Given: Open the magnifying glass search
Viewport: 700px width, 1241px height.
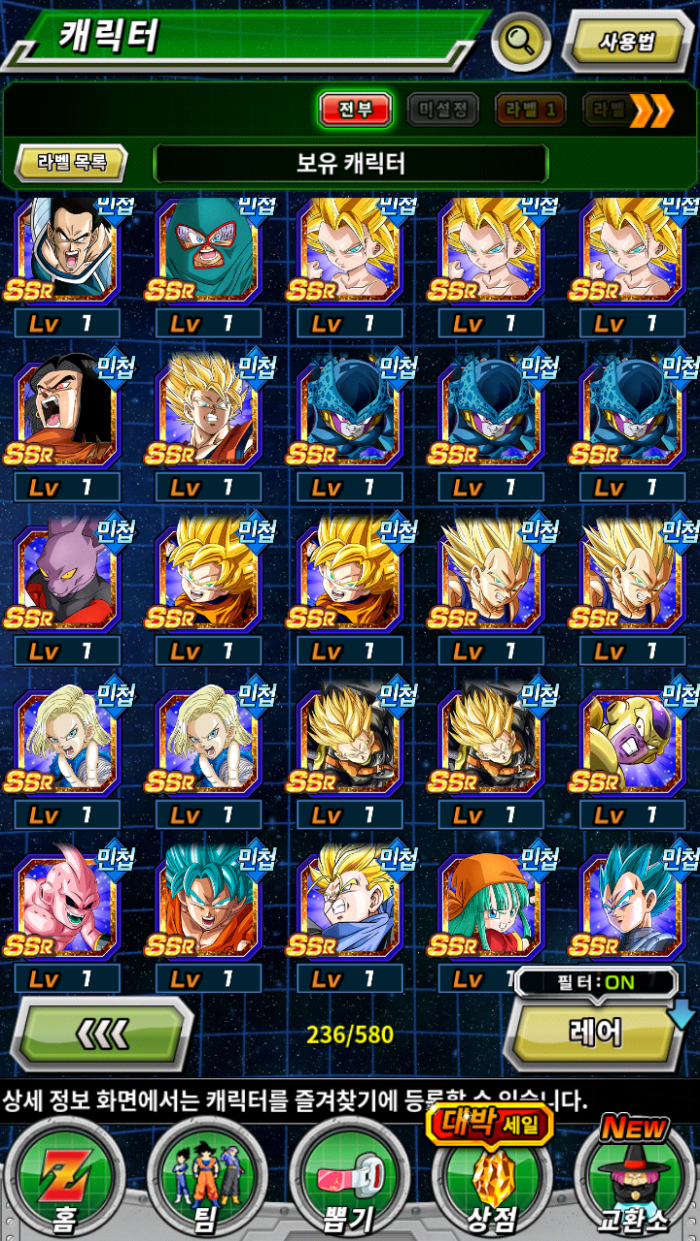Looking at the screenshot, I should coord(522,42).
